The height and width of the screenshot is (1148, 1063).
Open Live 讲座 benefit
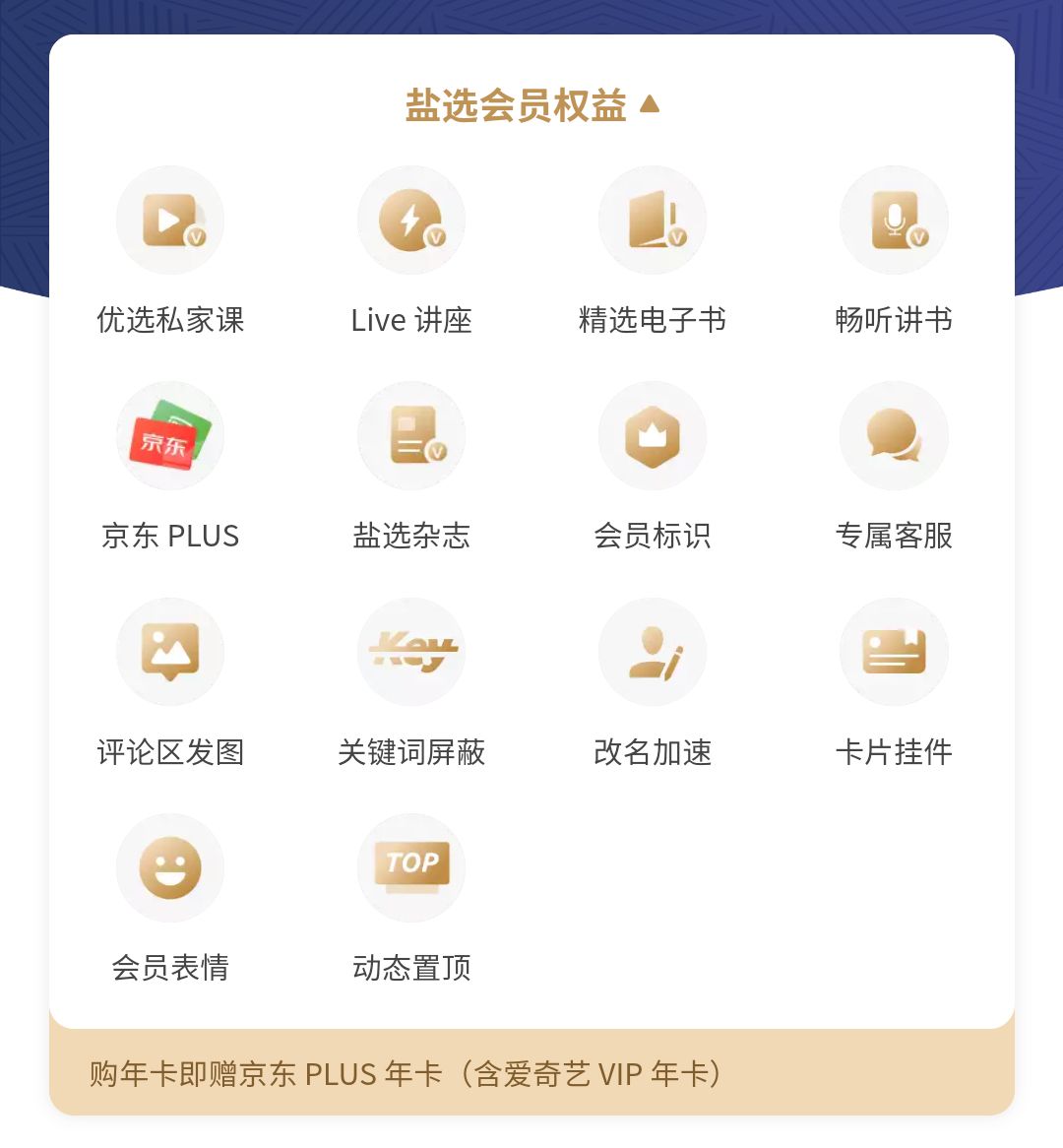click(411, 221)
